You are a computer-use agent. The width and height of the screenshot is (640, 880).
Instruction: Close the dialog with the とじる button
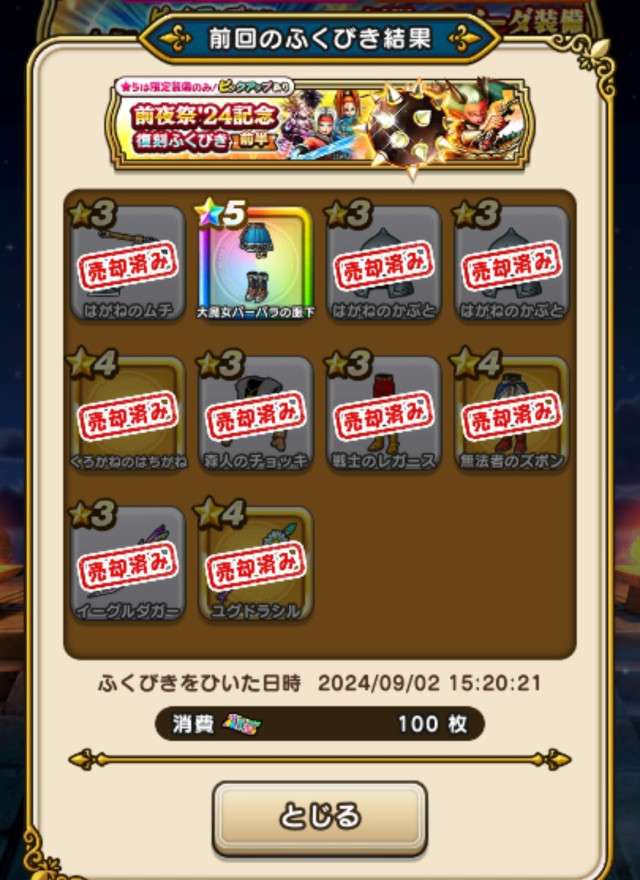coord(319,816)
